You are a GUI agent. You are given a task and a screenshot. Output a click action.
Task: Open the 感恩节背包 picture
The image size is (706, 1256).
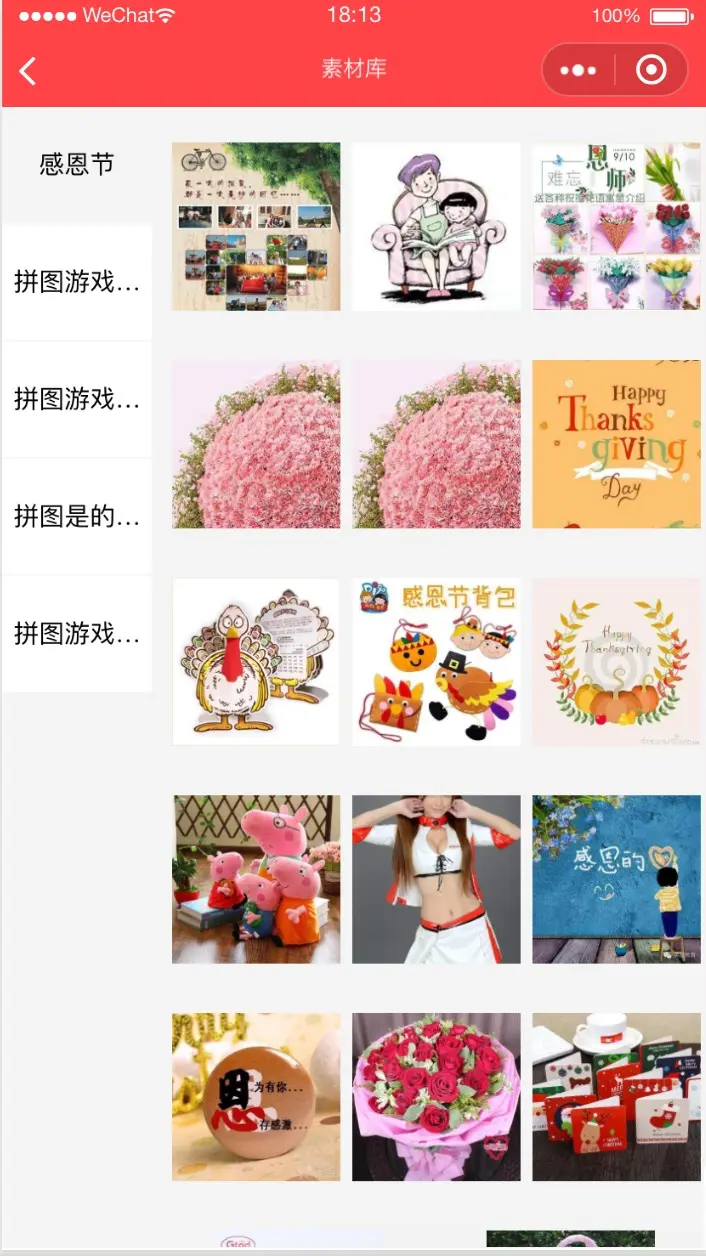pyautogui.click(x=436, y=662)
